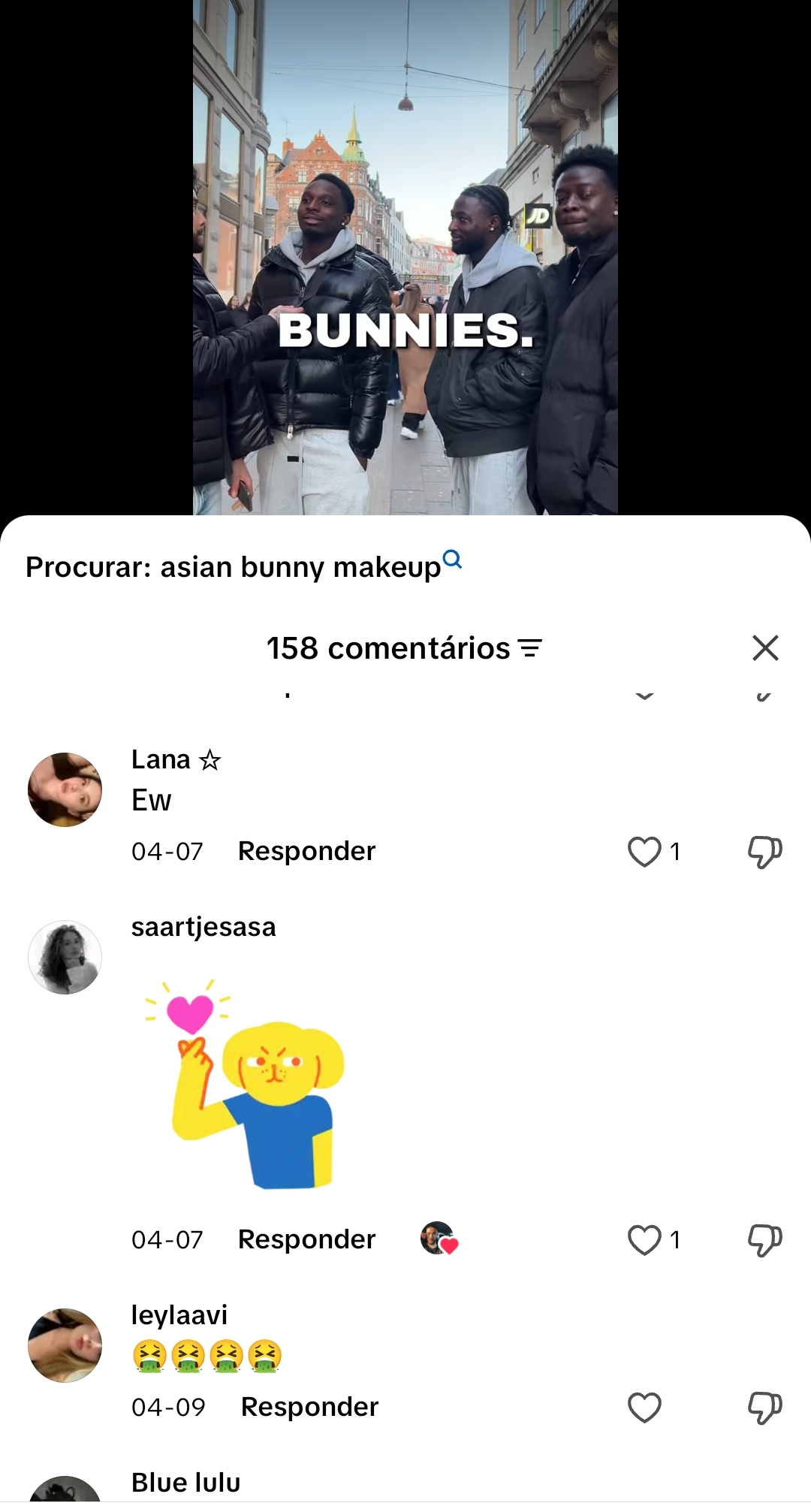The width and height of the screenshot is (811, 1512).
Task: Open Blue lulu's profile name
Action: pos(185,1483)
